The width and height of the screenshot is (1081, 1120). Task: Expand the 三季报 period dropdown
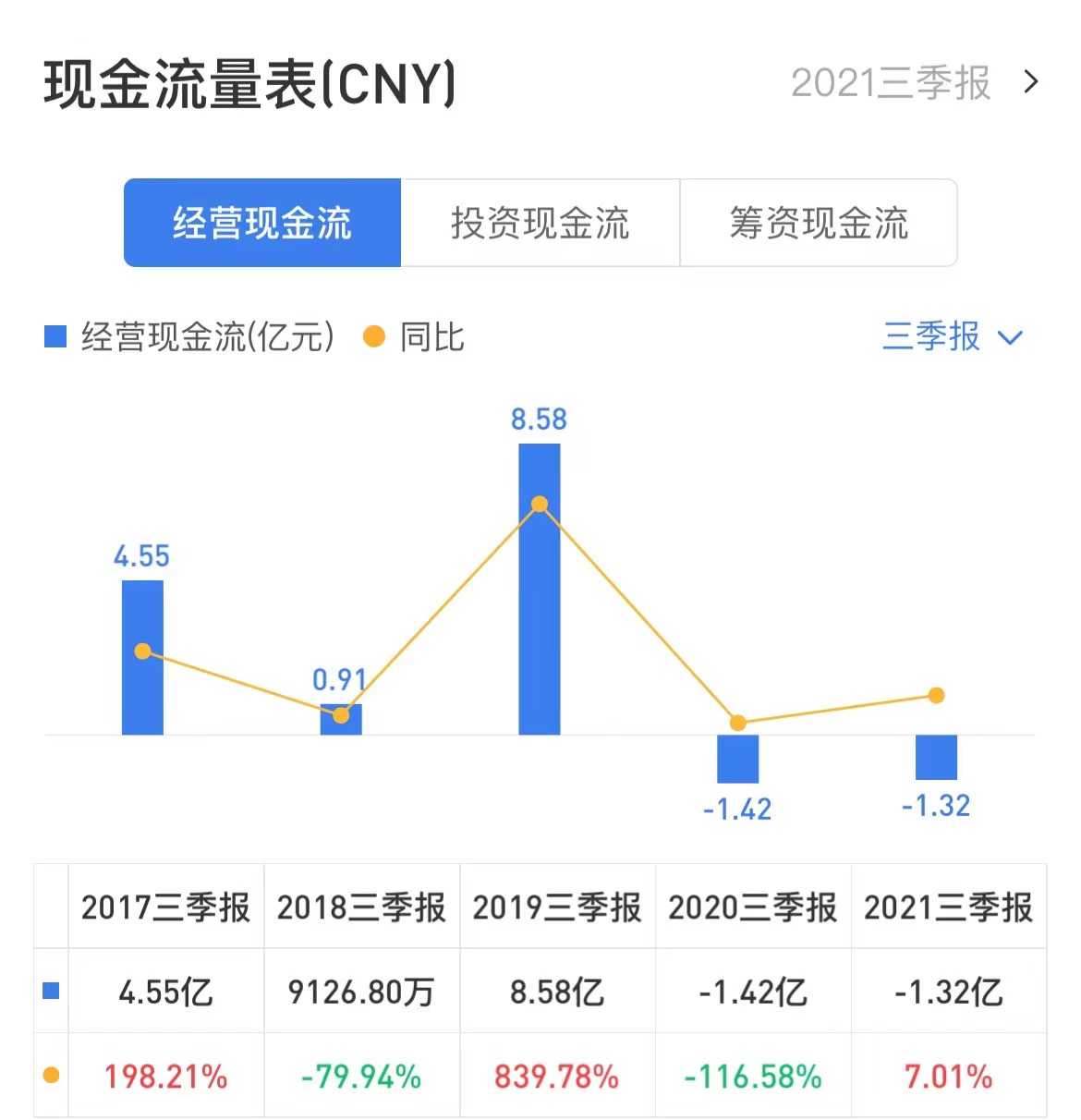(952, 337)
